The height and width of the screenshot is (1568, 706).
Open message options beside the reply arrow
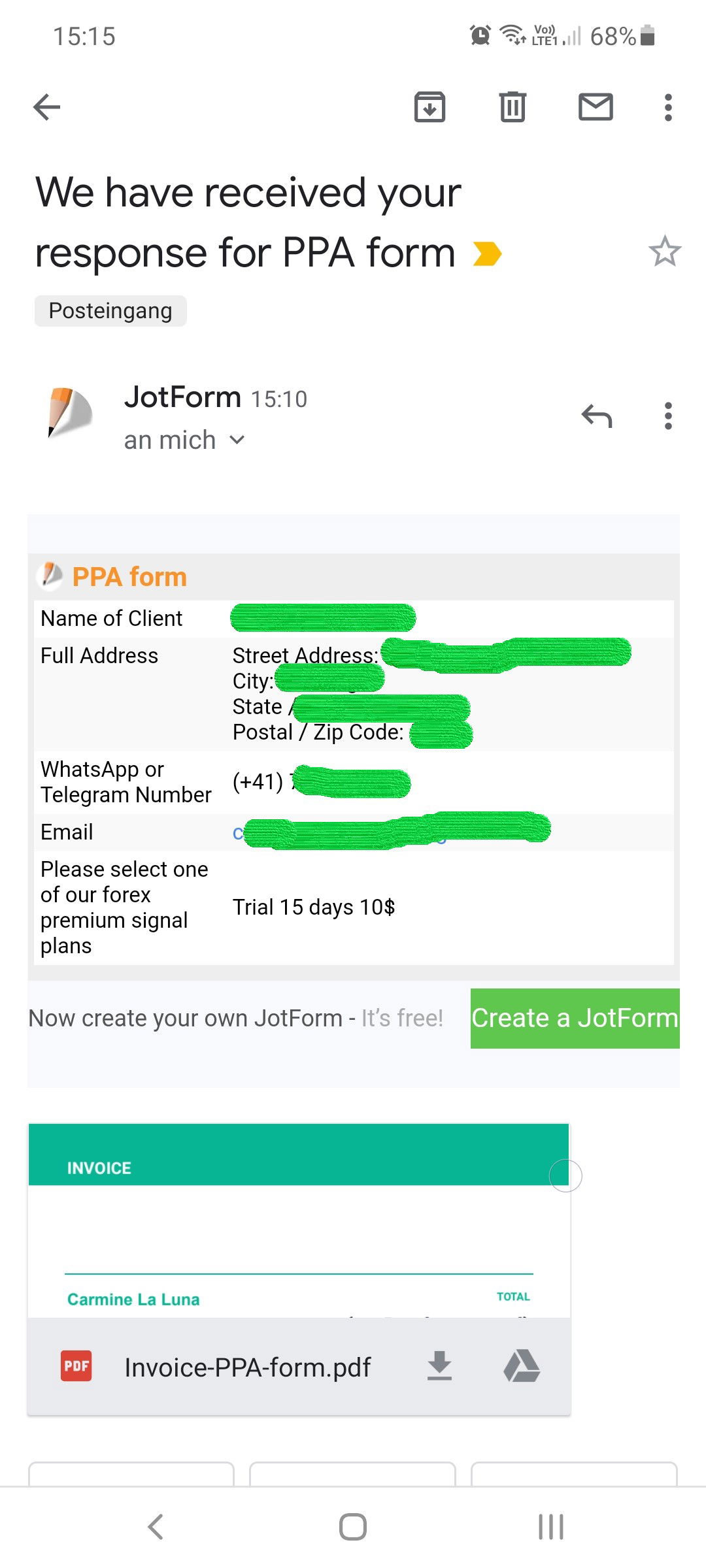(x=667, y=416)
